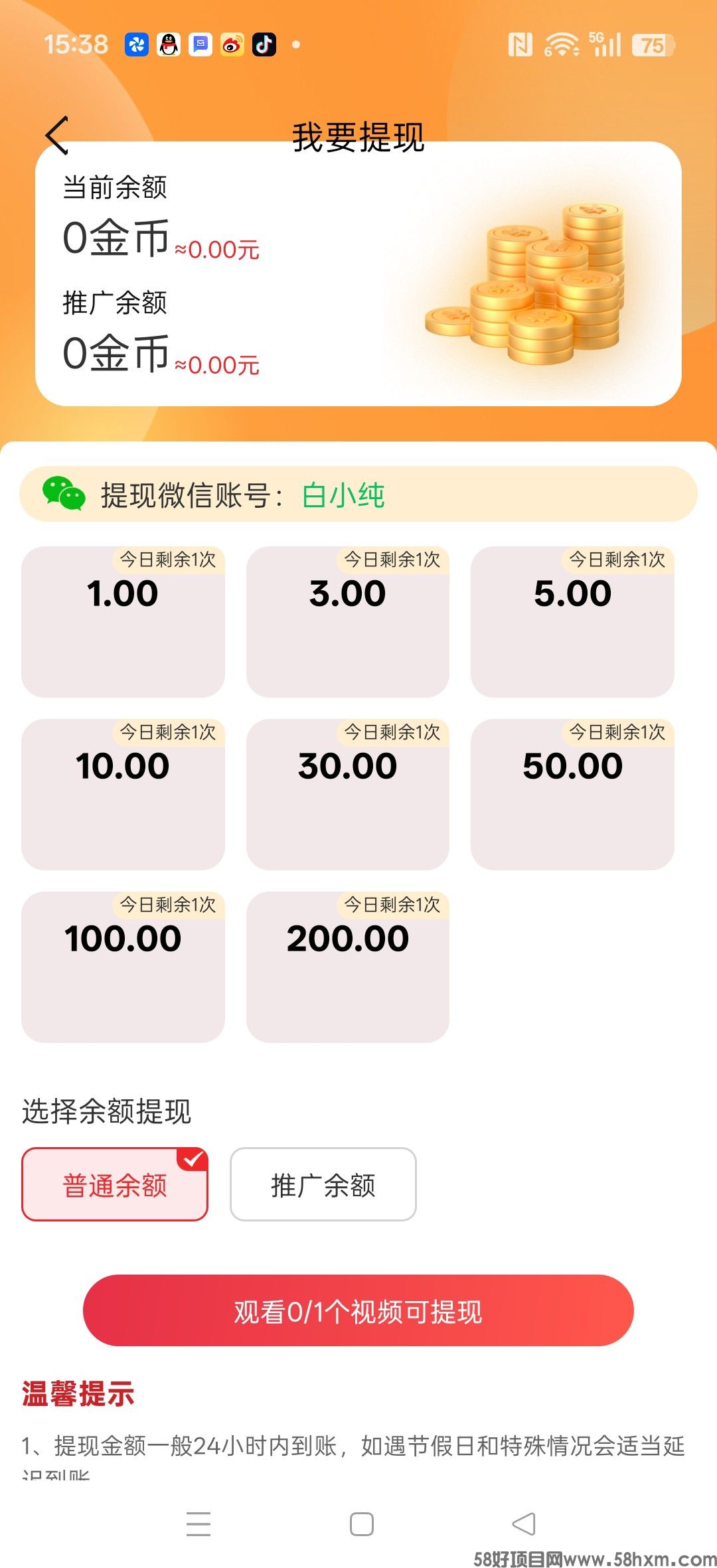This screenshot has height=1568, width=717.
Task: Select the 30.00 withdrawal amount card
Action: (x=349, y=793)
